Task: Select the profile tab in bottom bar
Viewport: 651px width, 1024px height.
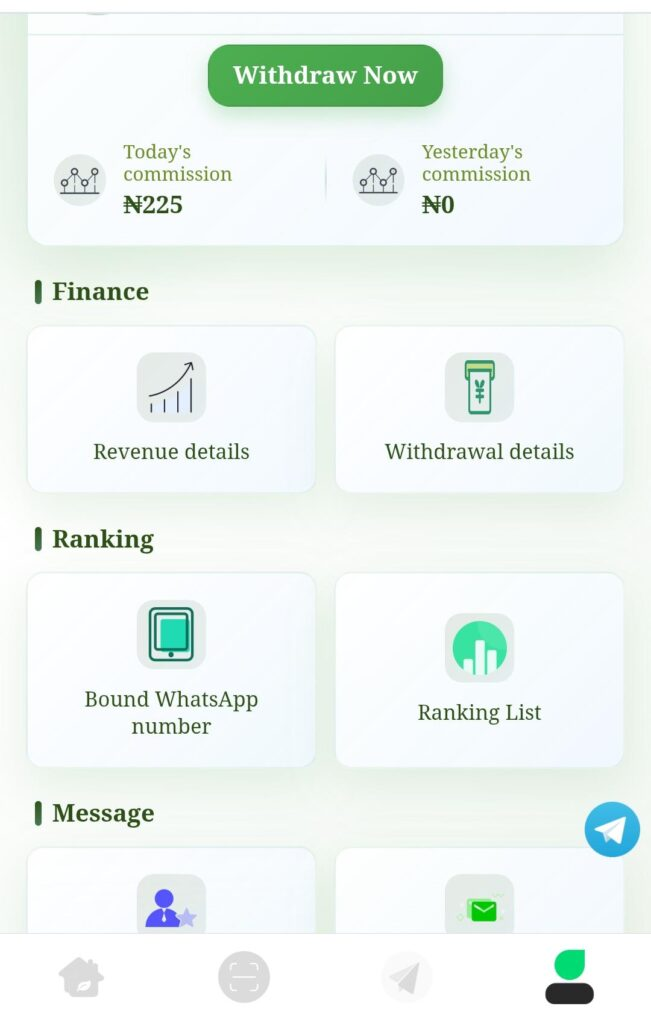Action: coord(569,977)
